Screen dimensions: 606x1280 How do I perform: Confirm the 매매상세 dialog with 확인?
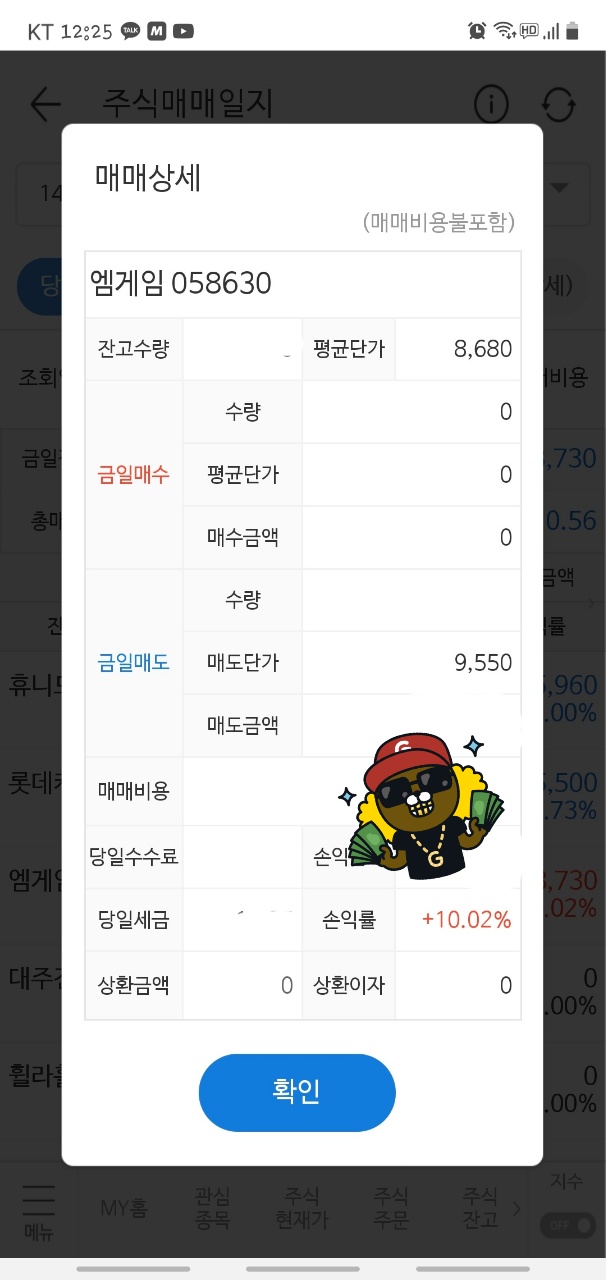click(x=297, y=1092)
